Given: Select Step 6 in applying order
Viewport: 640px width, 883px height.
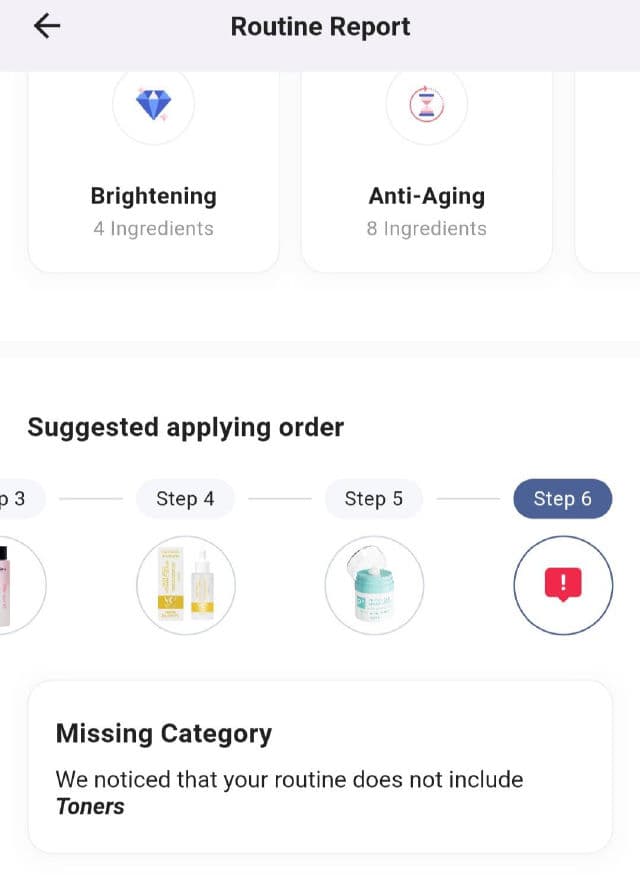Looking at the screenshot, I should tap(562, 498).
